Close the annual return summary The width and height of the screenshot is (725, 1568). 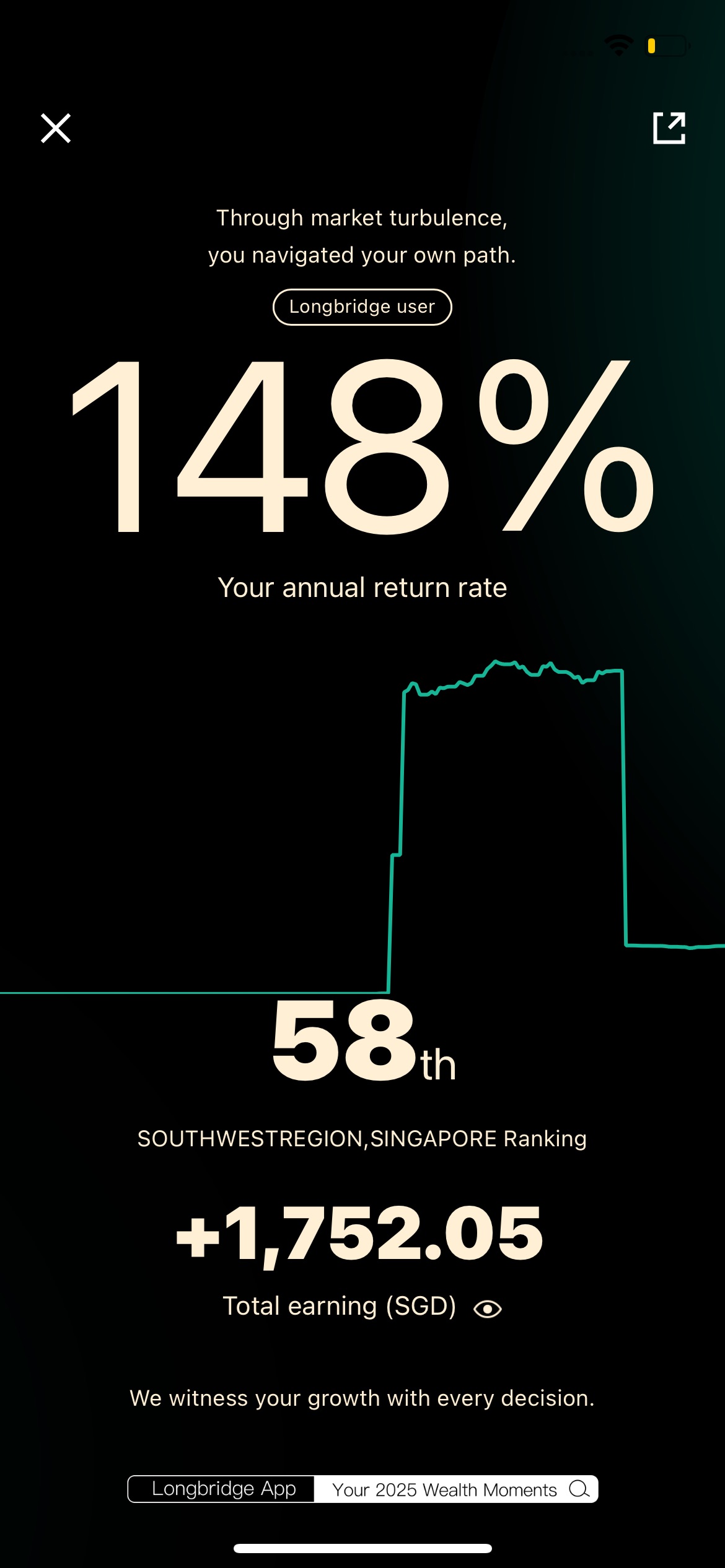pos(56,128)
